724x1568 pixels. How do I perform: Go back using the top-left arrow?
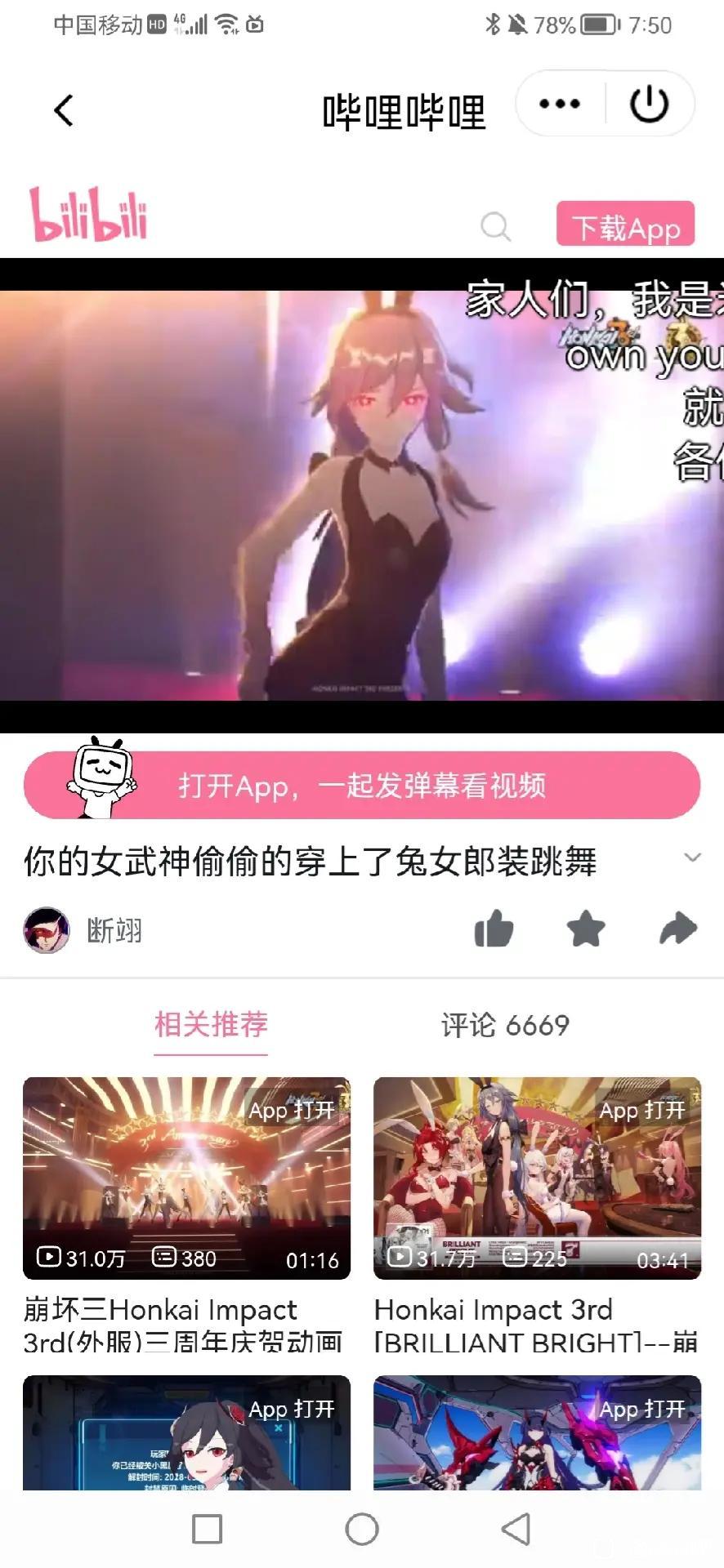click(63, 110)
